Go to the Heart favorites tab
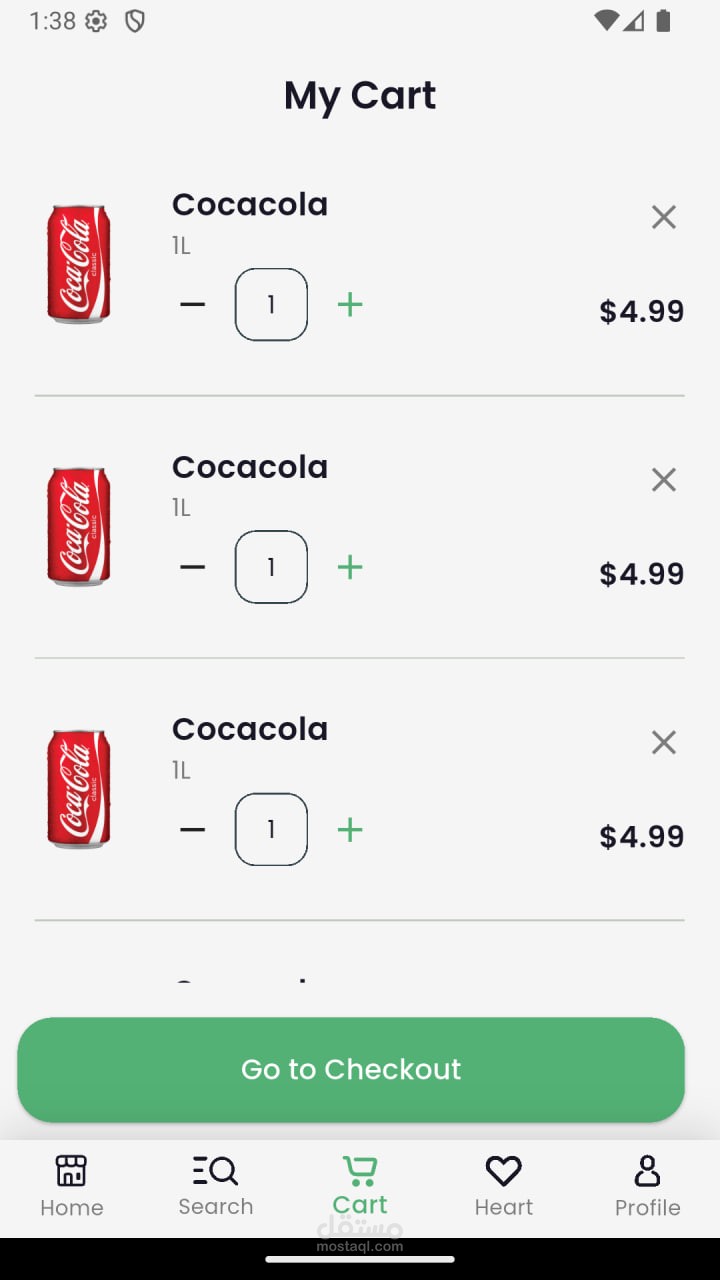720x1280 pixels. 504,1186
